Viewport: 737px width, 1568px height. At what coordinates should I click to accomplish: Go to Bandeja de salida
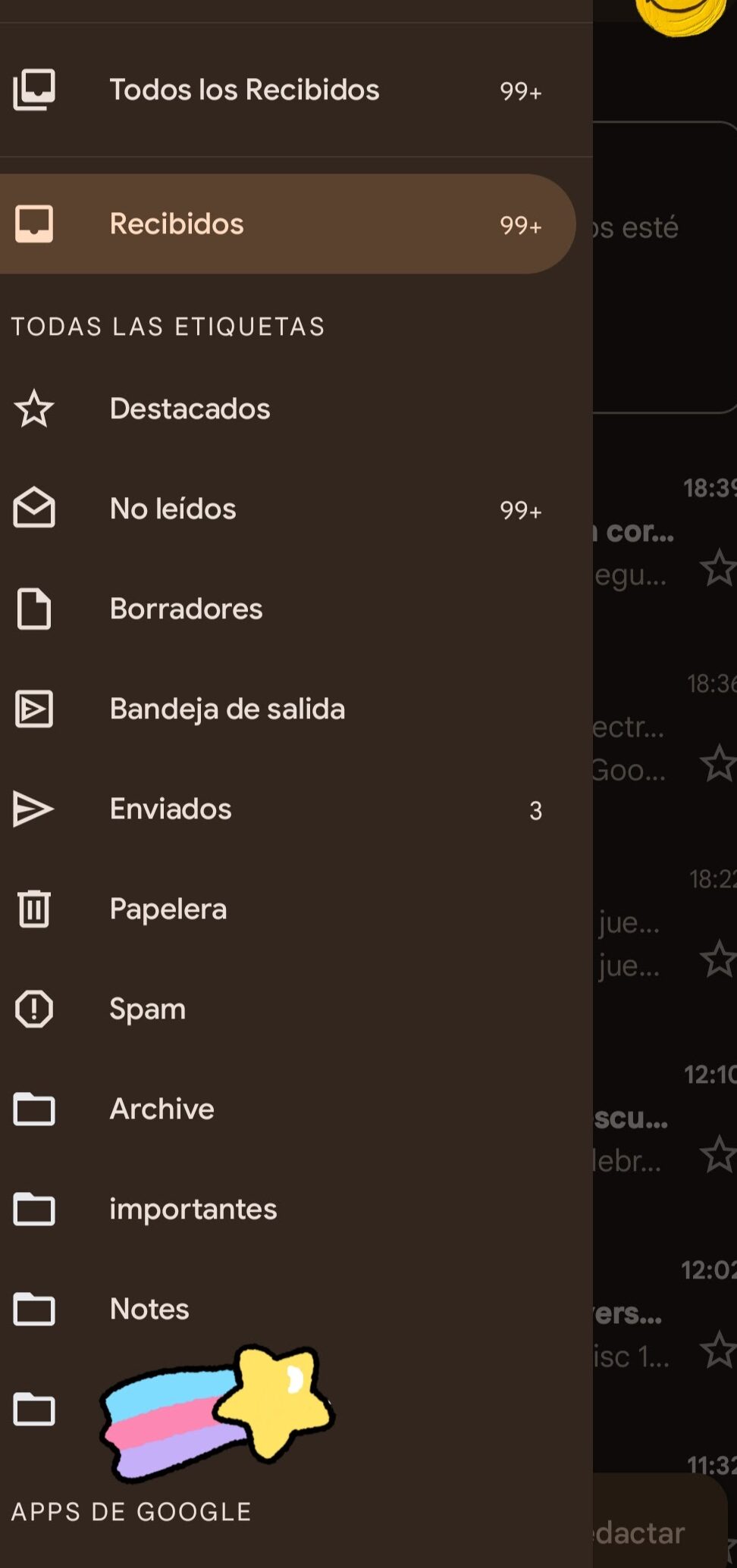[227, 709]
